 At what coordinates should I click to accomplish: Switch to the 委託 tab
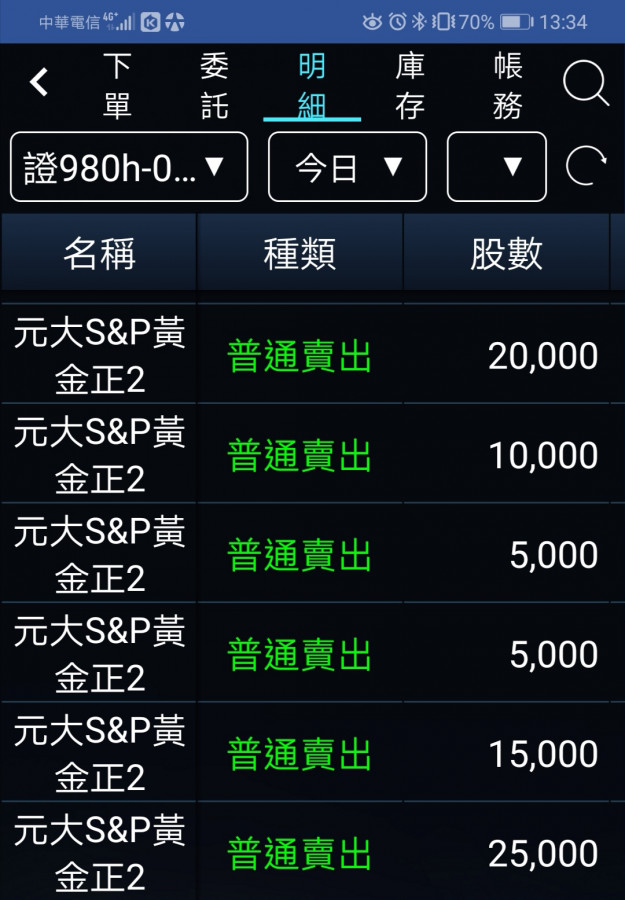(x=214, y=86)
